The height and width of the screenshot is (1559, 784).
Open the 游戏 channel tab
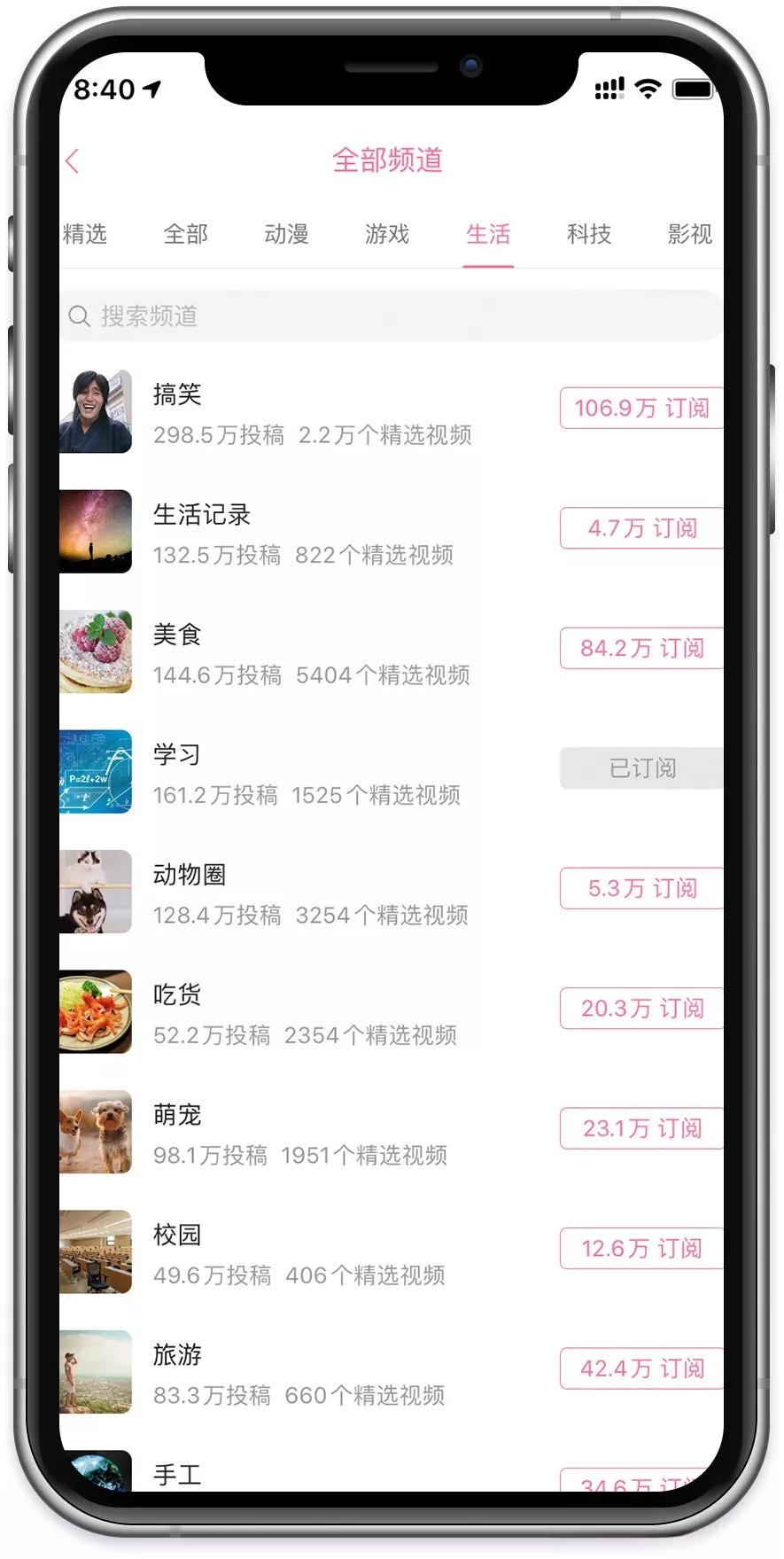(x=387, y=234)
